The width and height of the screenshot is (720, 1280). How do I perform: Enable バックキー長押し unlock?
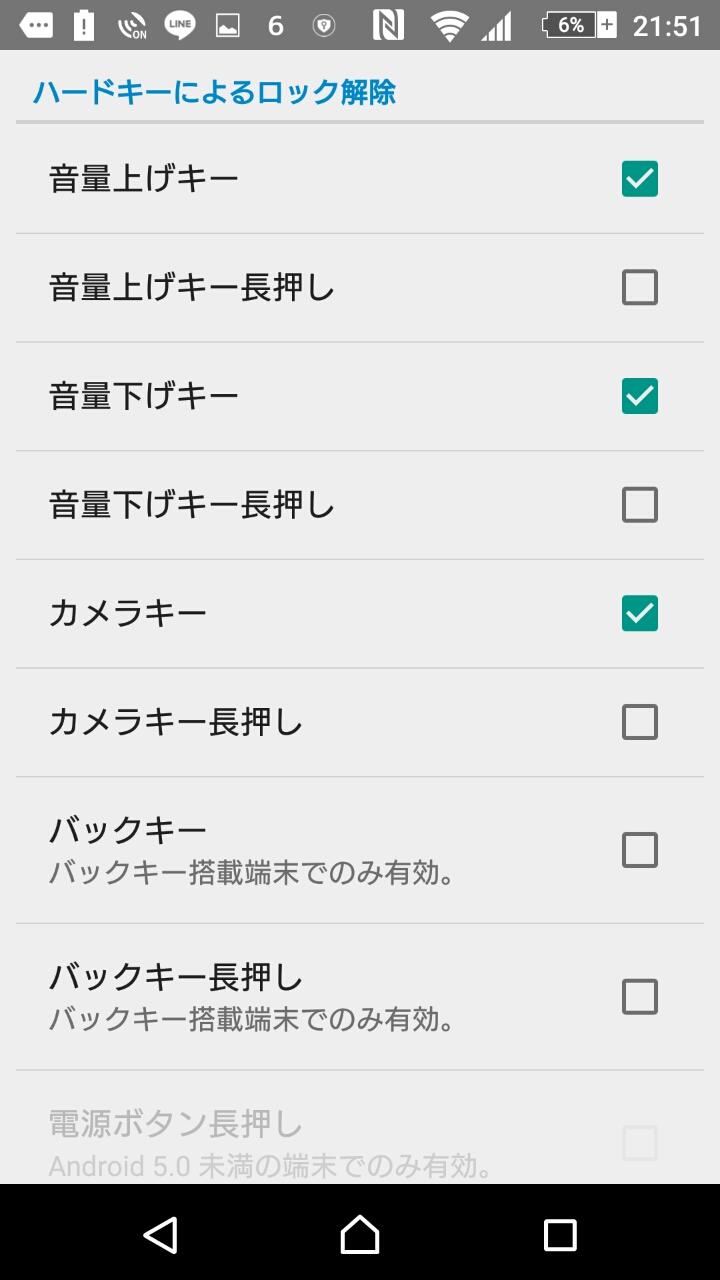(639, 995)
